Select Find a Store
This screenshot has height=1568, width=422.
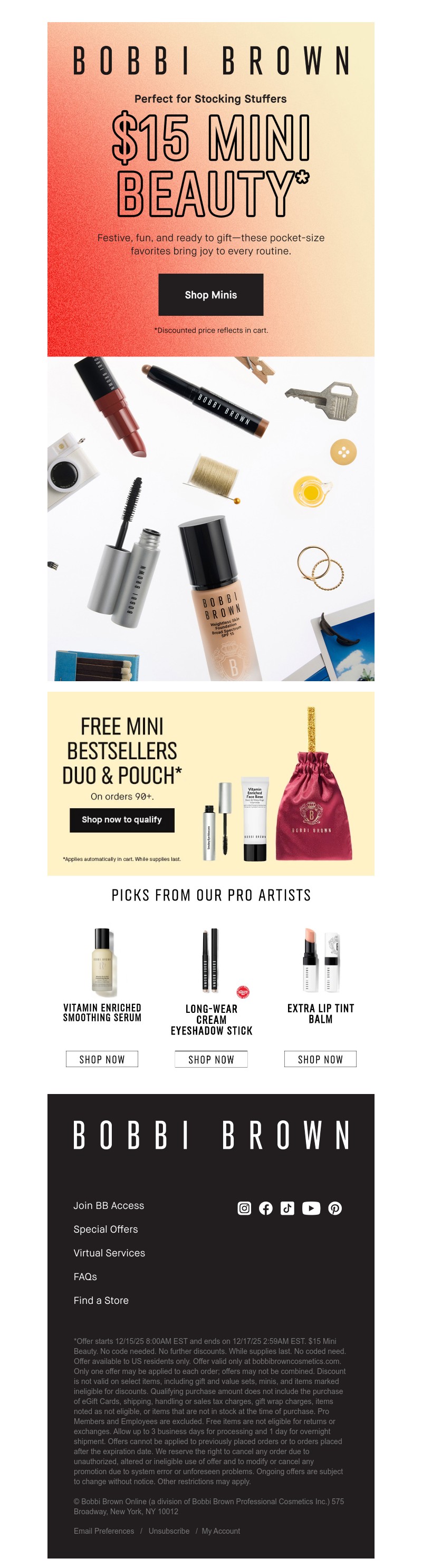[x=101, y=1300]
